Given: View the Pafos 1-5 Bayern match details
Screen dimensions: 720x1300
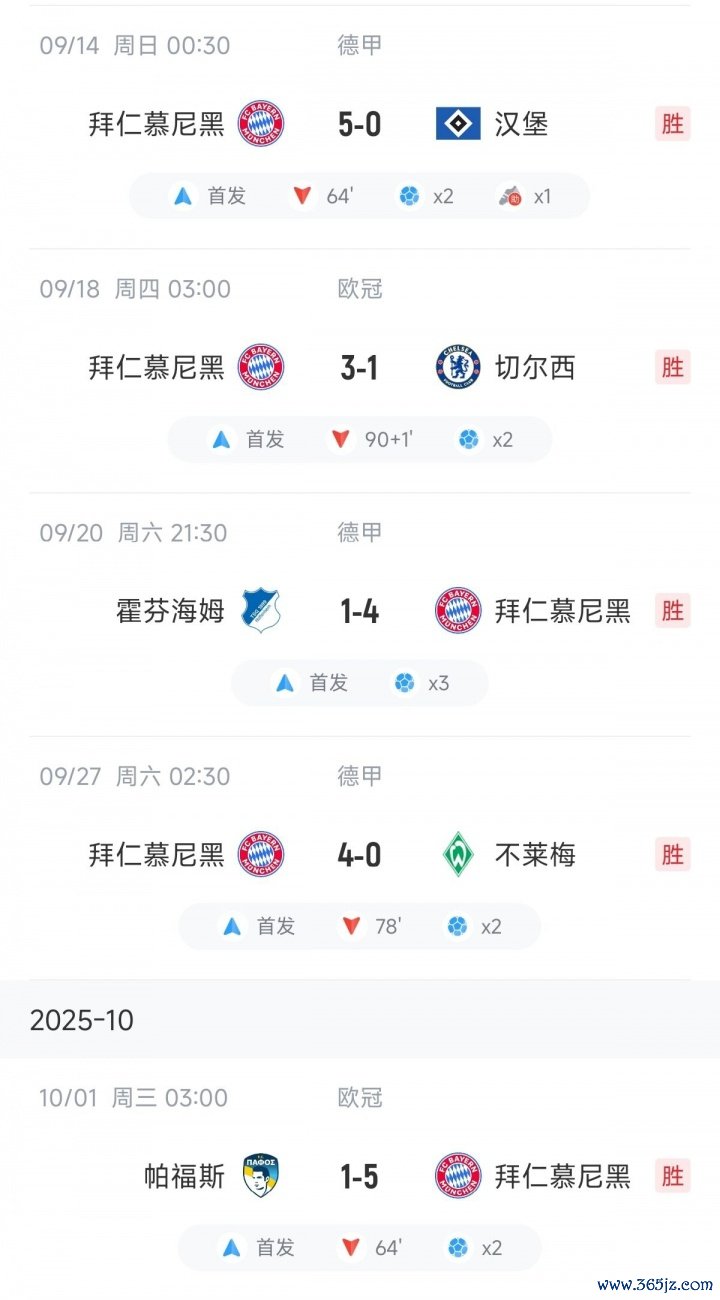Looking at the screenshot, I should click(x=360, y=1177).
